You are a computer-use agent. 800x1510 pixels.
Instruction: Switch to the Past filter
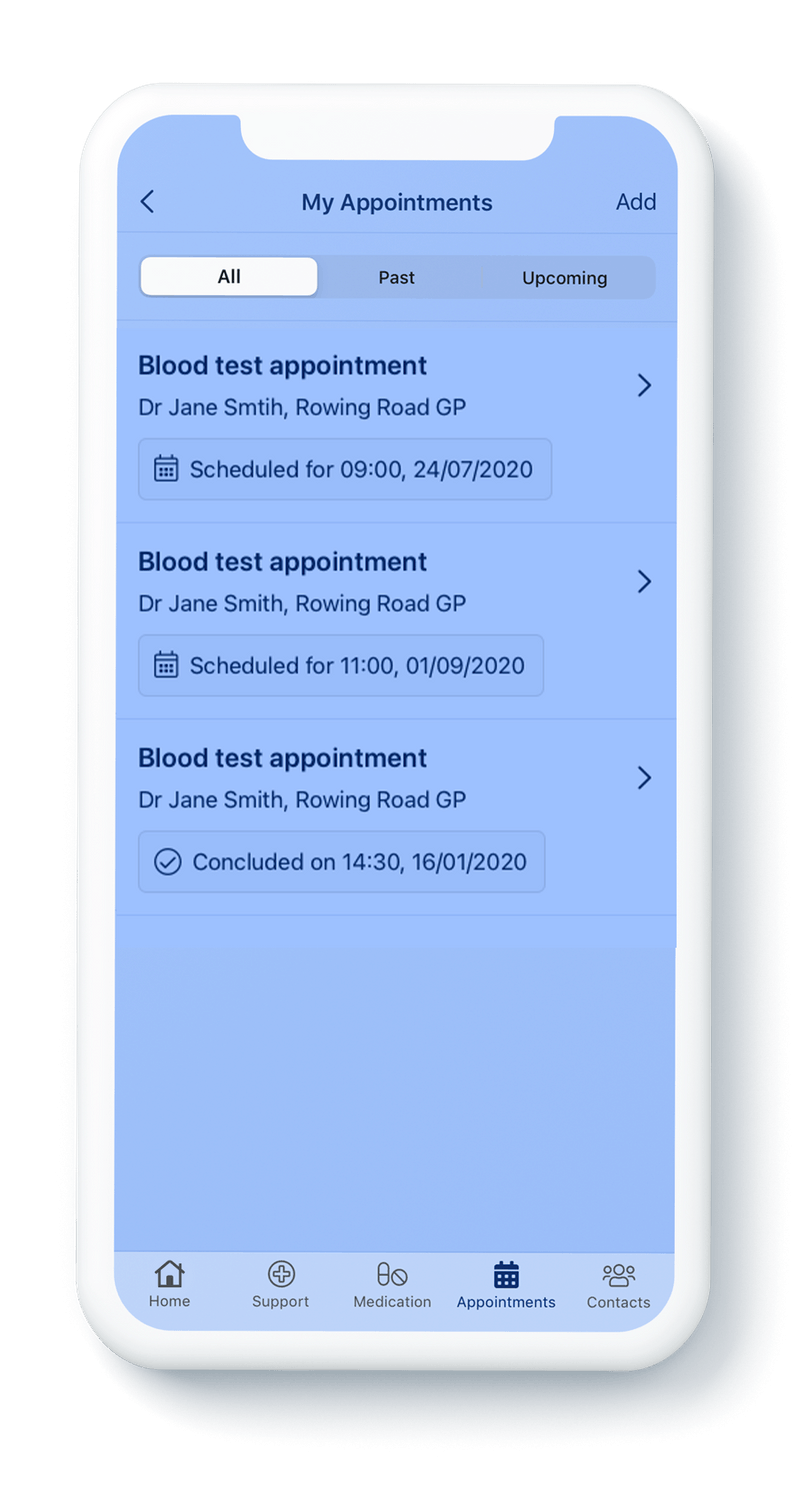point(396,277)
